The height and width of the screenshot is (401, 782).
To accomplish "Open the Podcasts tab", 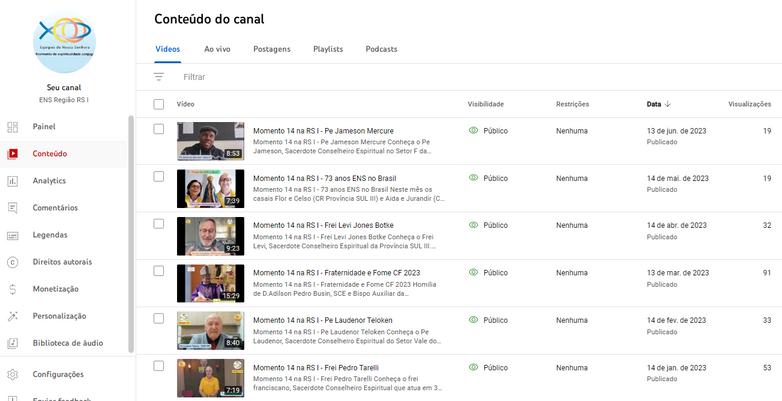I will click(381, 49).
